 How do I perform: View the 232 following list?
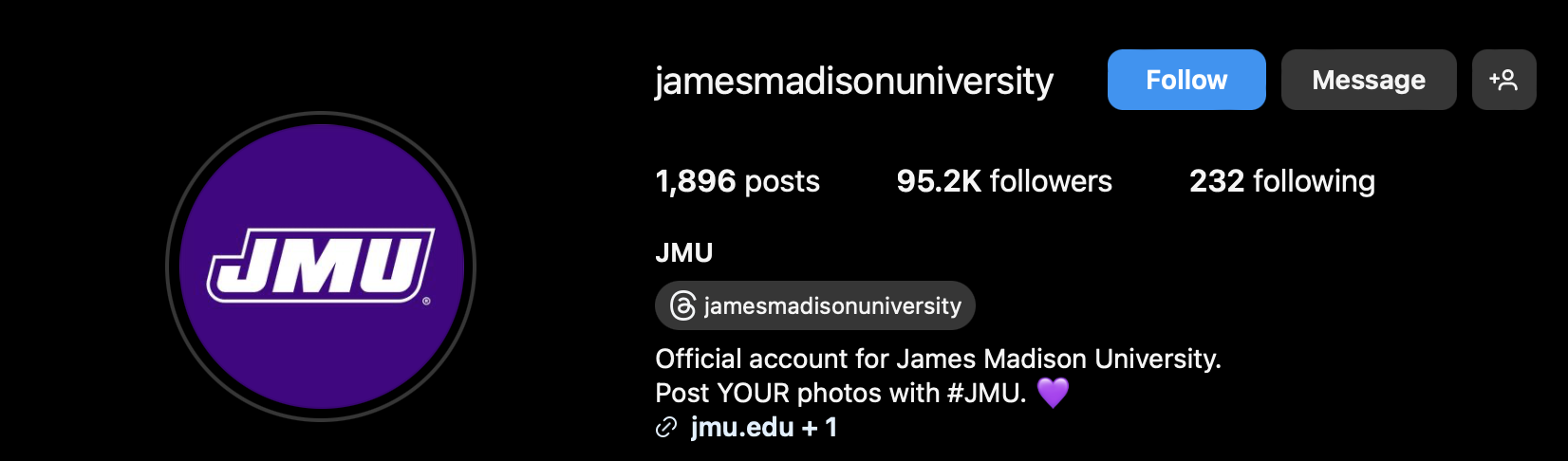pos(1281,180)
